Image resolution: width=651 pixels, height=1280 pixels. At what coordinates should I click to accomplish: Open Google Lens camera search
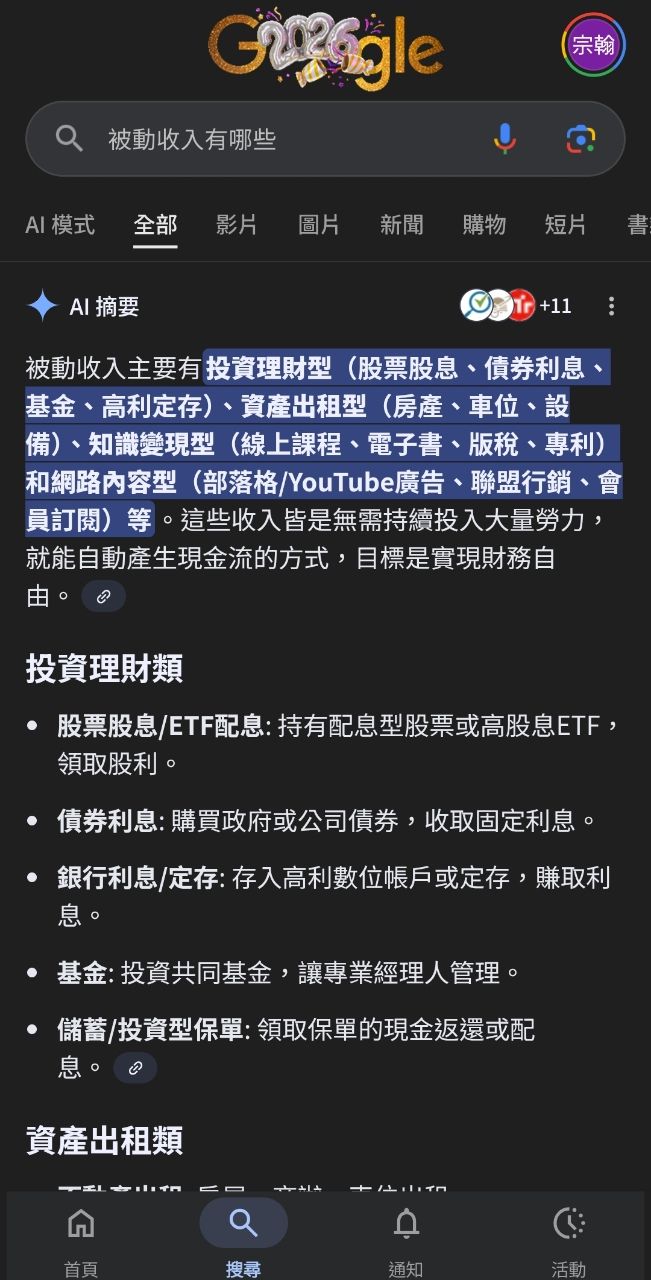(x=581, y=139)
